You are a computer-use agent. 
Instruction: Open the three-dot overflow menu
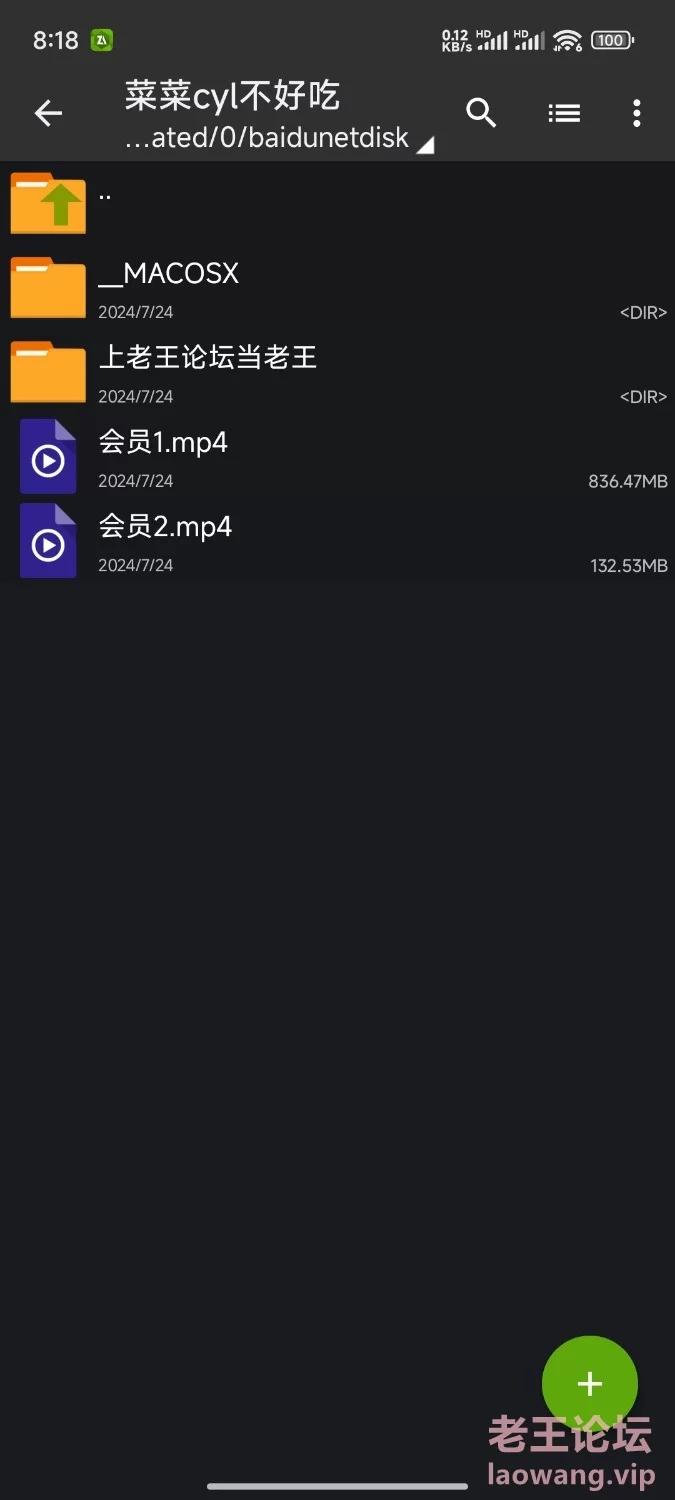point(637,114)
